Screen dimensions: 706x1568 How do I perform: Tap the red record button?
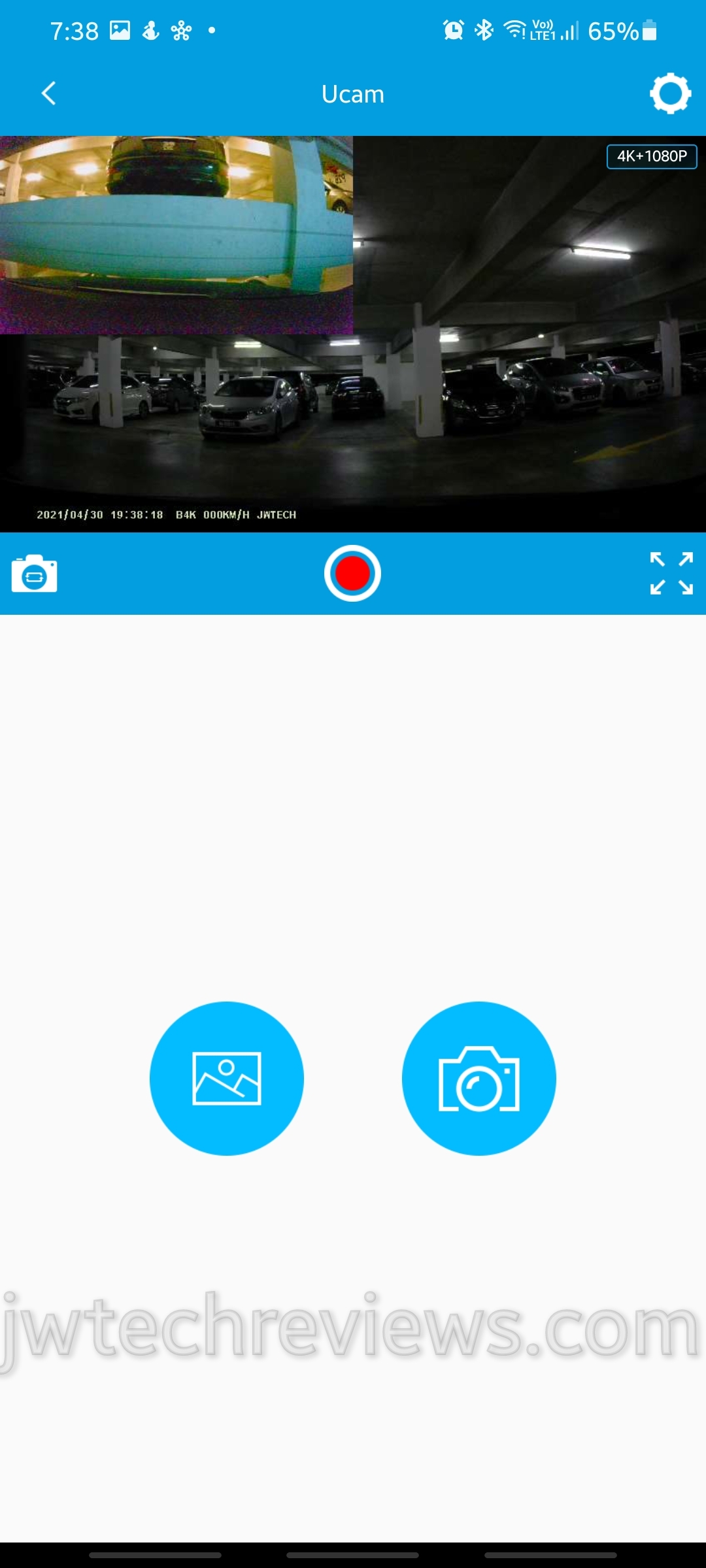pos(352,573)
